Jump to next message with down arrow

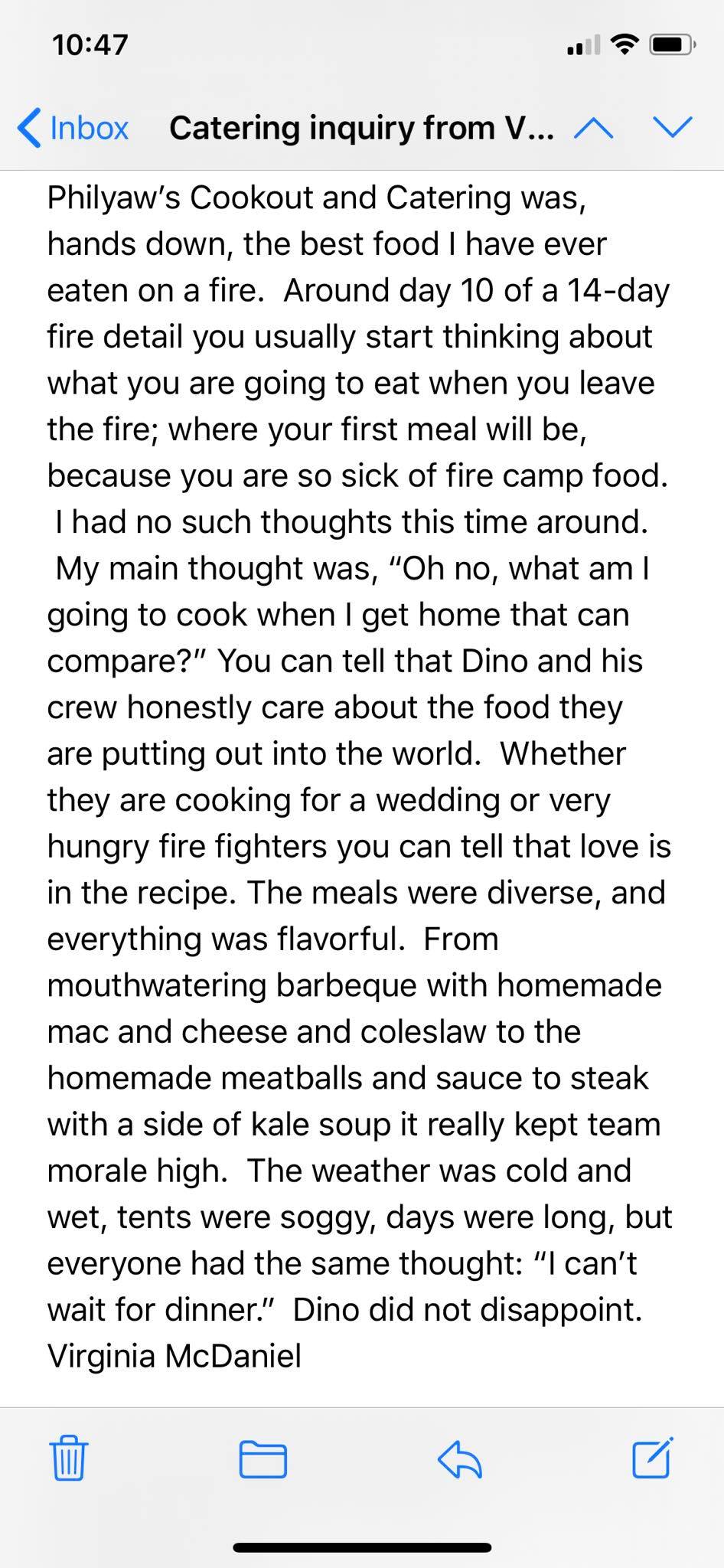(x=673, y=128)
